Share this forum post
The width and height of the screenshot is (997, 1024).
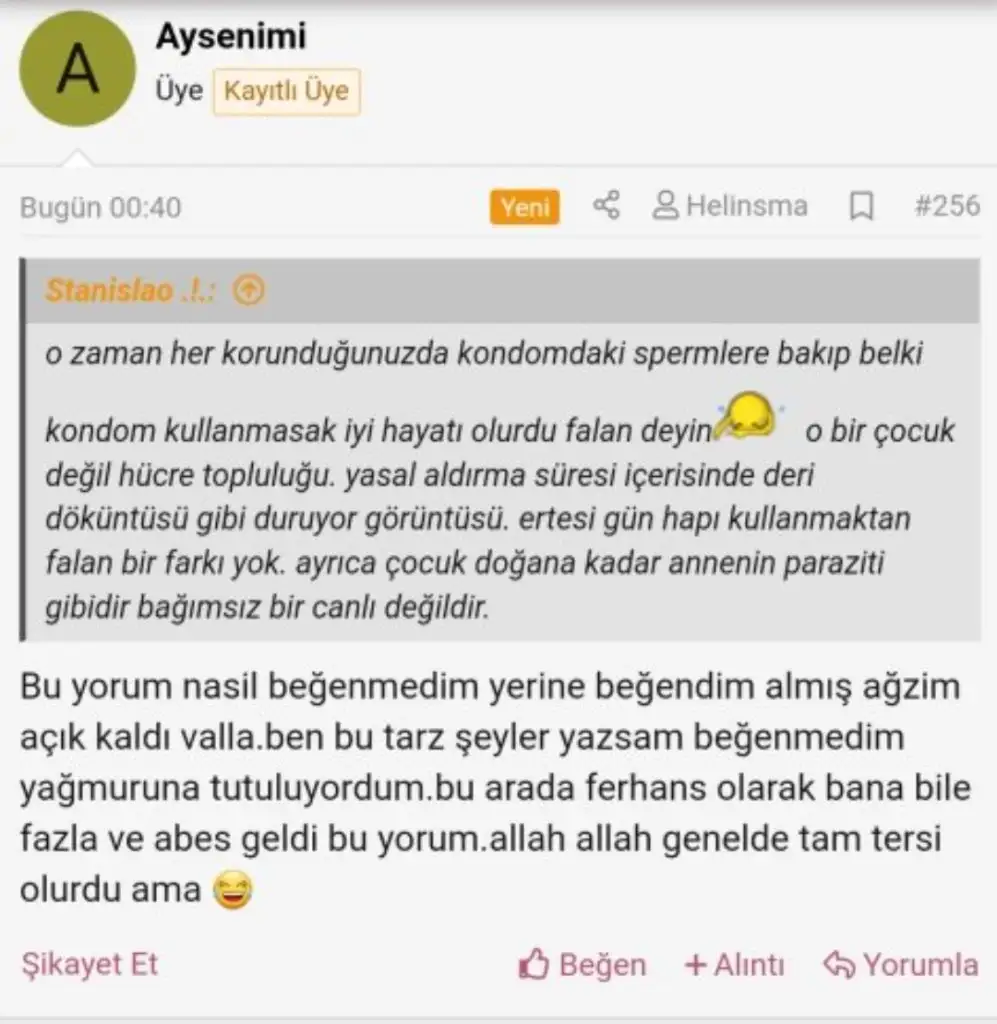606,206
